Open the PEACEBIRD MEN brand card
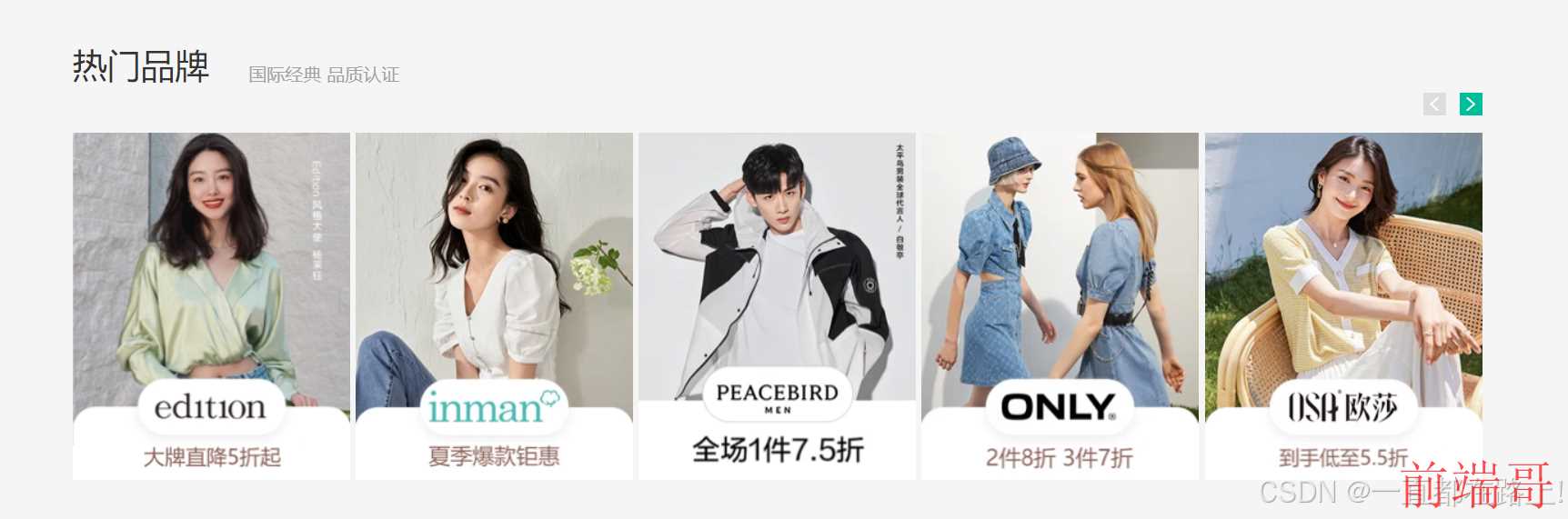This screenshot has height=519, width=1568. point(777,305)
